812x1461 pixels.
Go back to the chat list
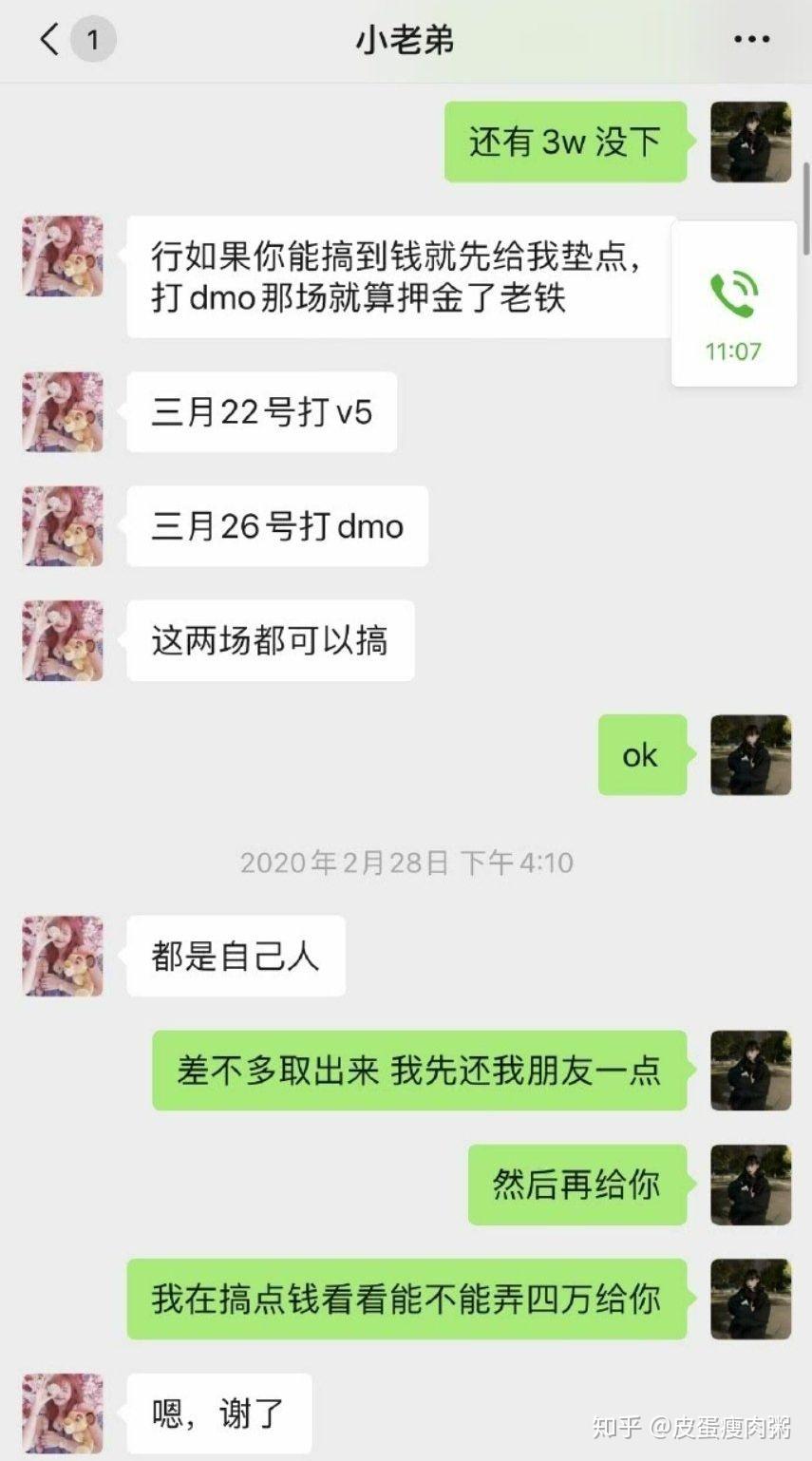point(49,40)
